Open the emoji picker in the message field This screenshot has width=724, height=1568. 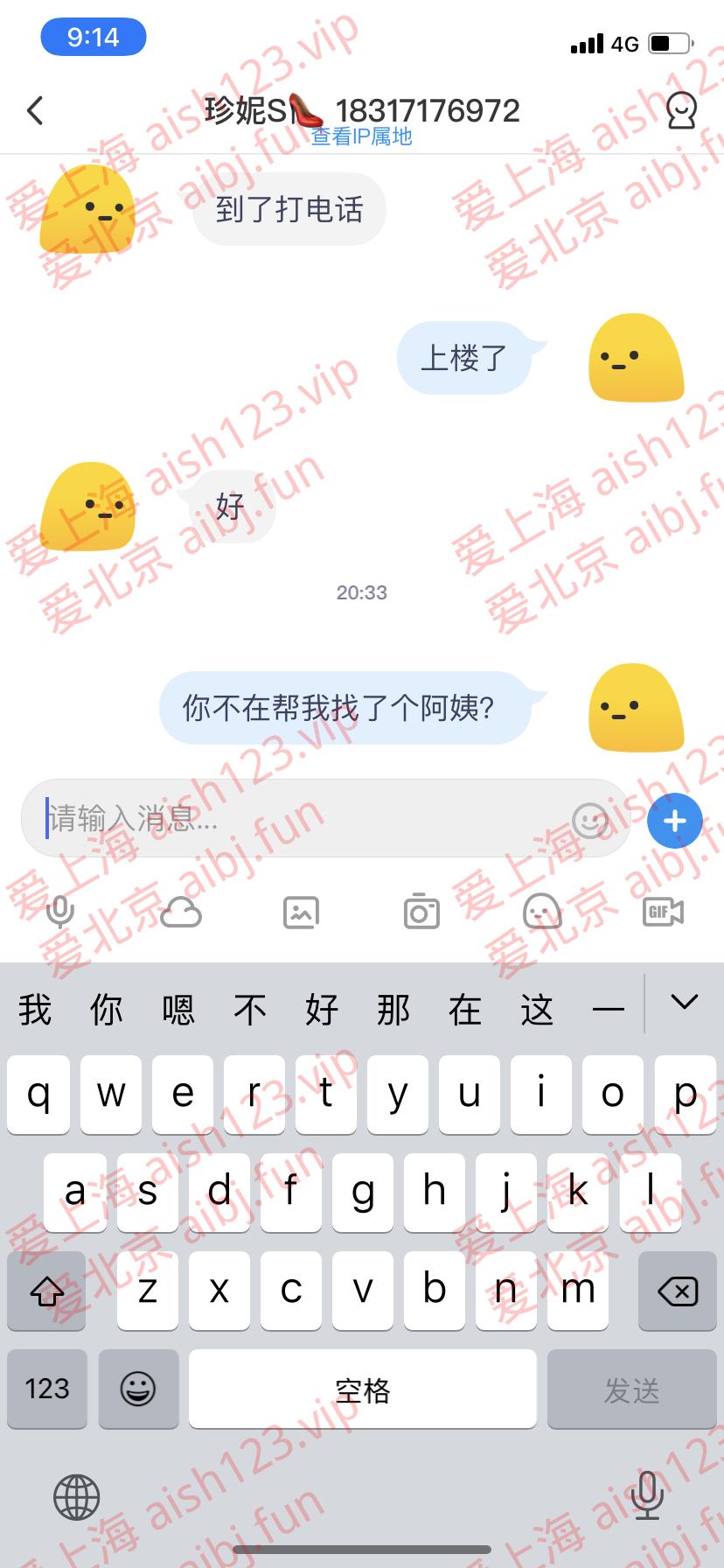point(590,821)
